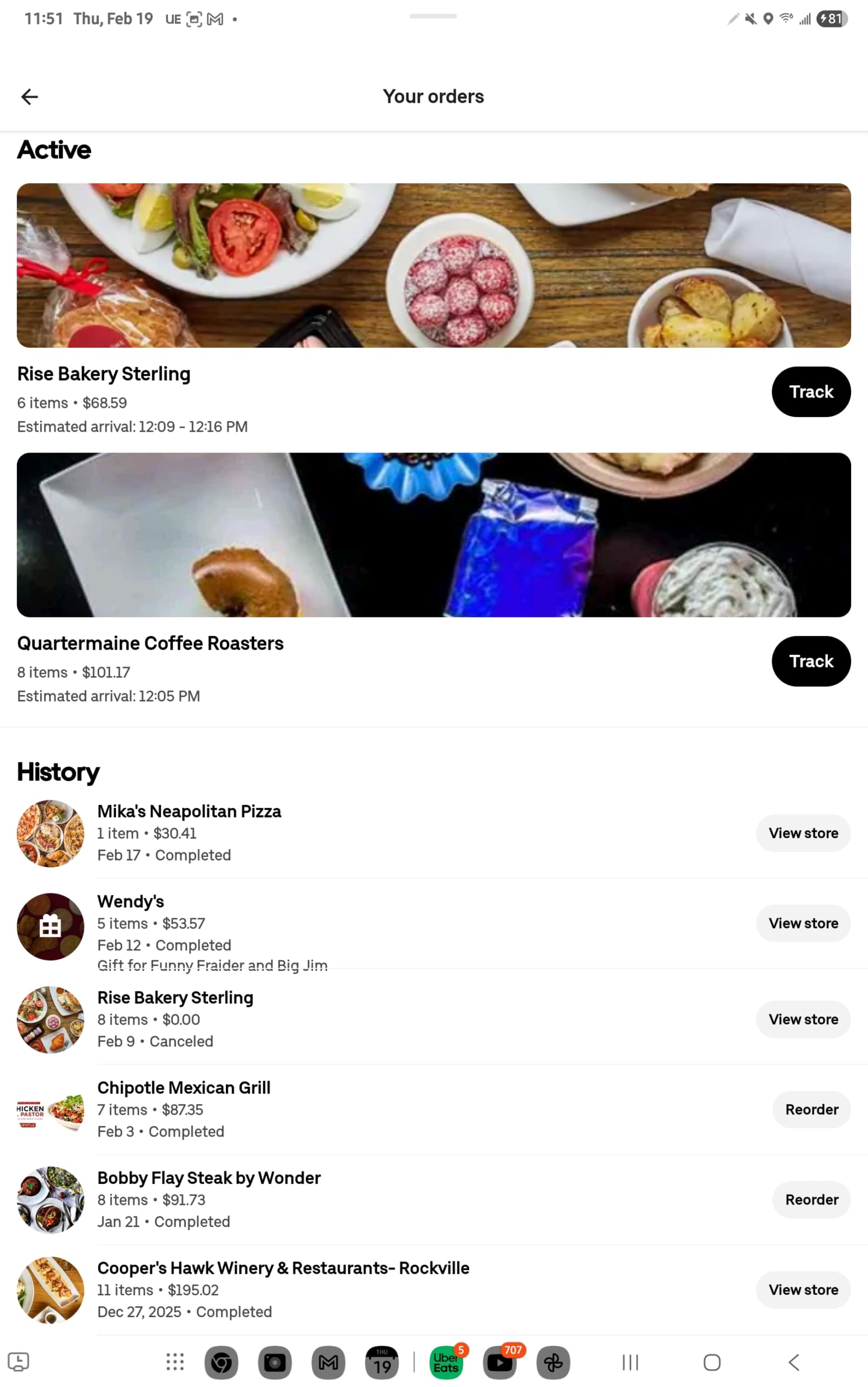Launch Chrome from the taskbar
Screen dimensions: 868x1387
[x=222, y=1362]
